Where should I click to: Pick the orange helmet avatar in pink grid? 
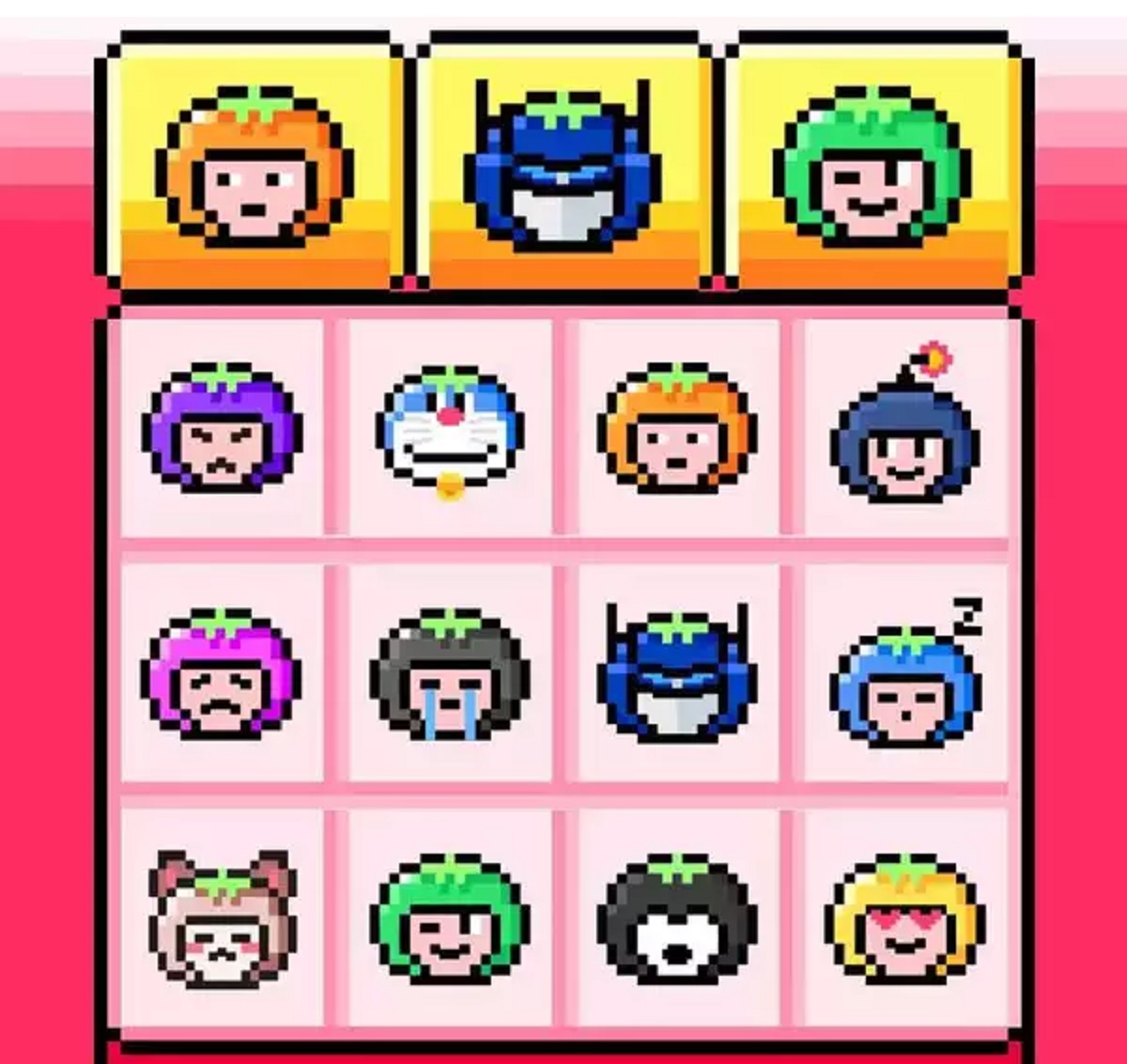pyautogui.click(x=678, y=430)
